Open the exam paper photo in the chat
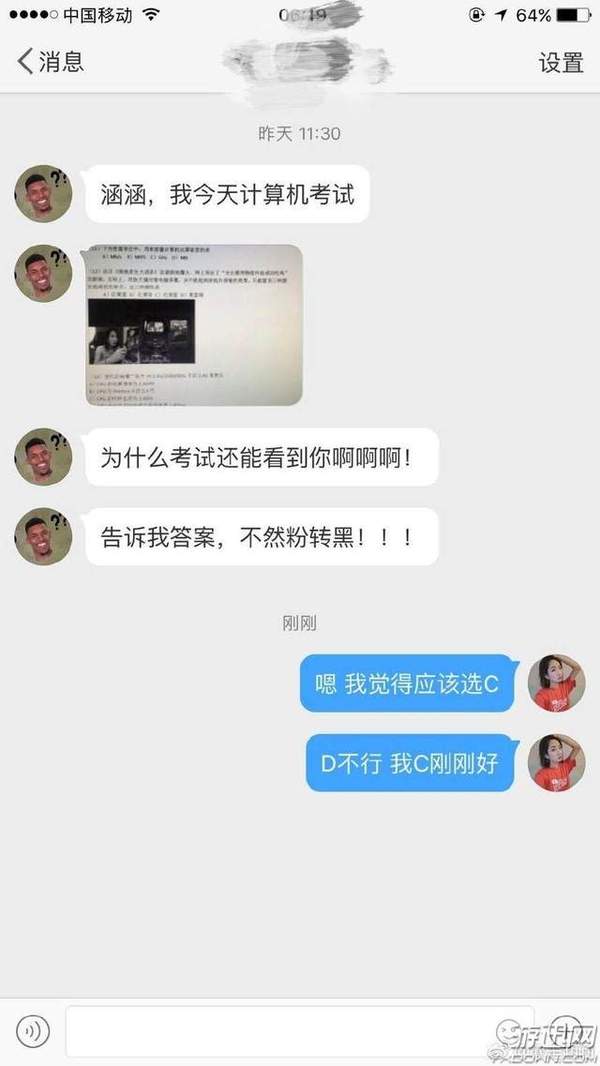This screenshot has width=600, height=1066. coord(192,324)
